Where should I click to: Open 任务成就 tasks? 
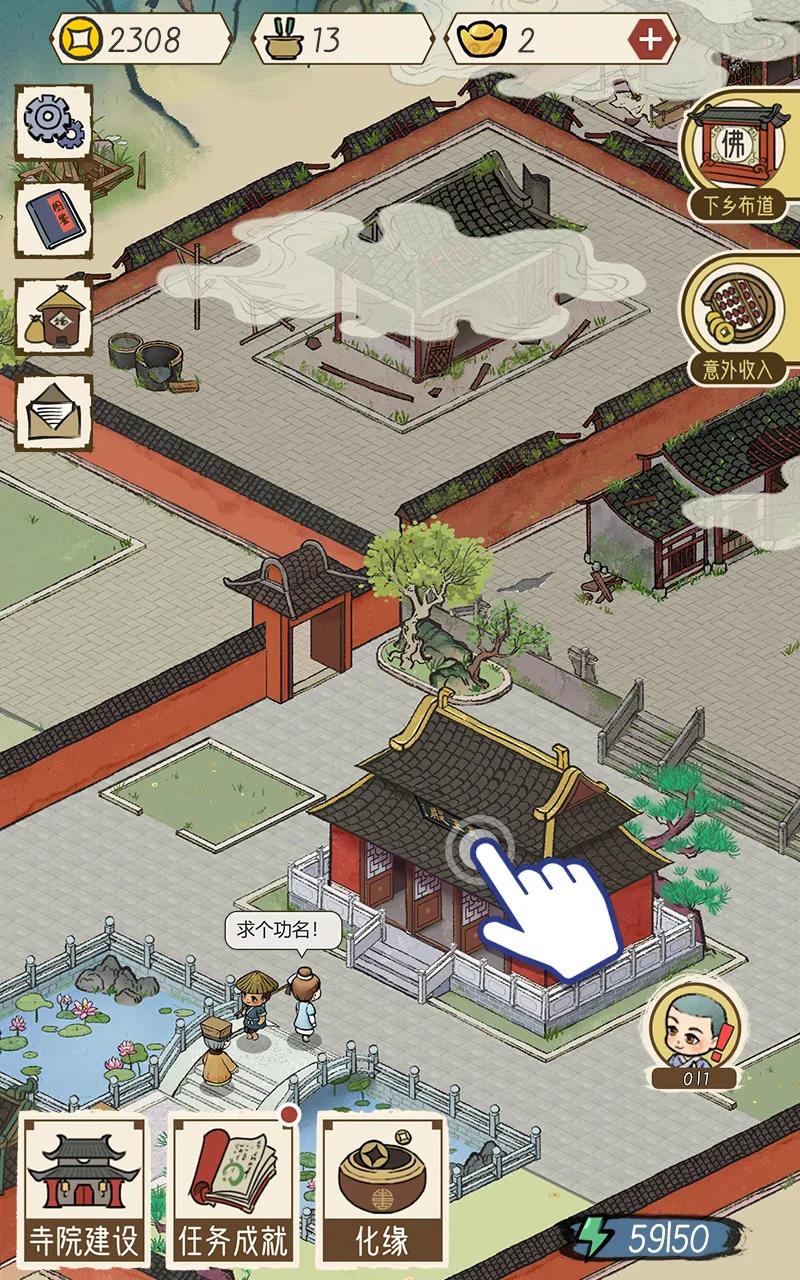click(x=233, y=1188)
